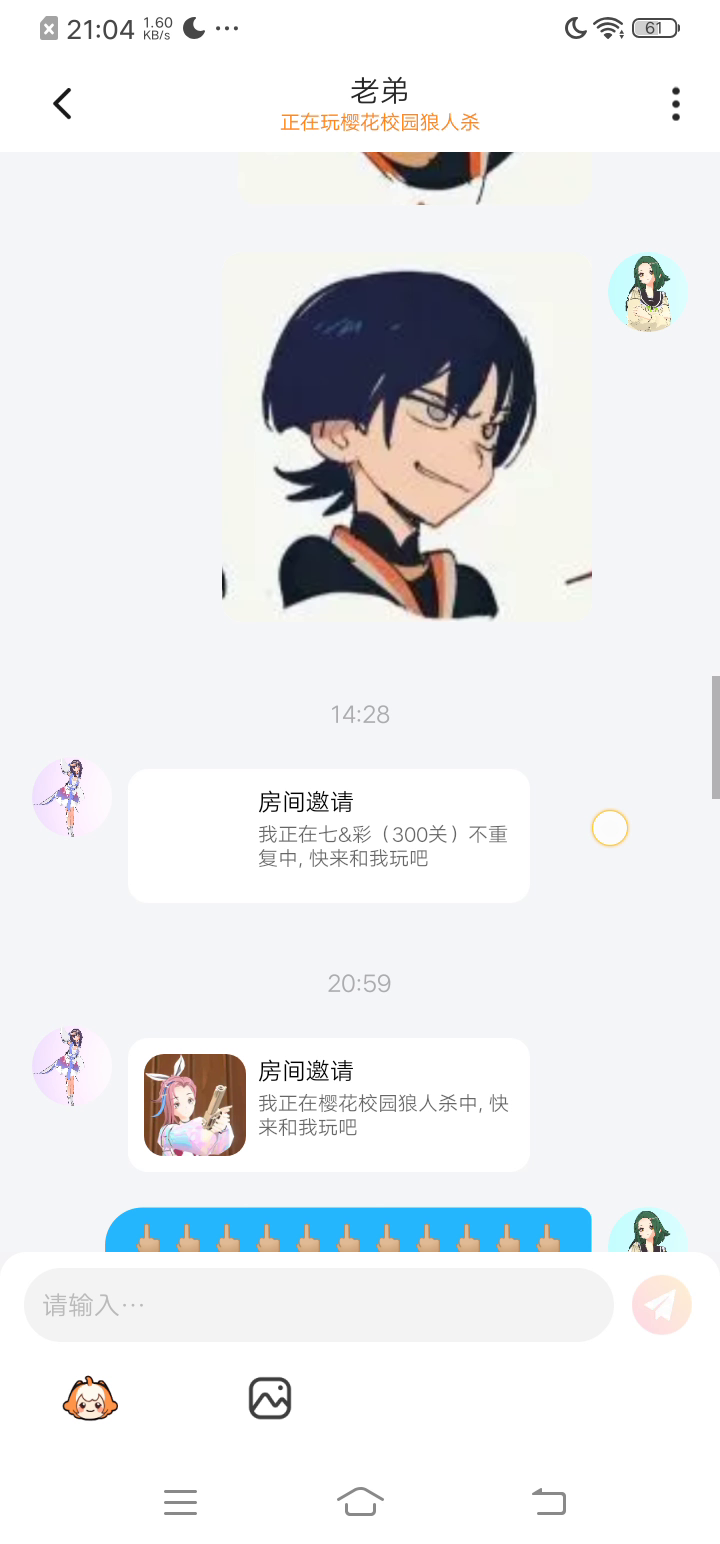Send the message with the paper plane button
The height and width of the screenshot is (1544, 720).
[661, 1305]
